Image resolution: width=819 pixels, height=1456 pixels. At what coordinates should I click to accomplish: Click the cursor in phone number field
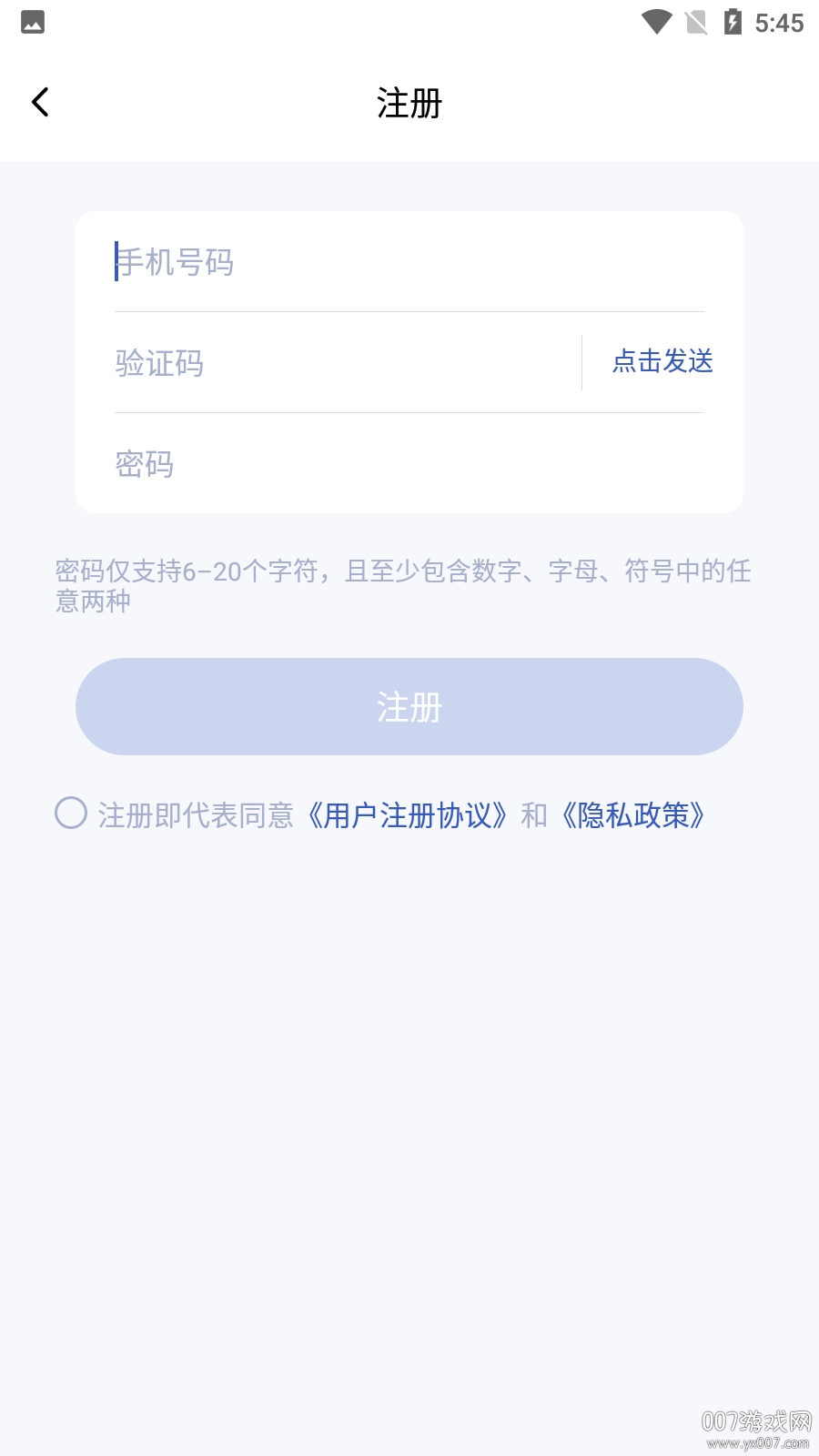(117, 263)
